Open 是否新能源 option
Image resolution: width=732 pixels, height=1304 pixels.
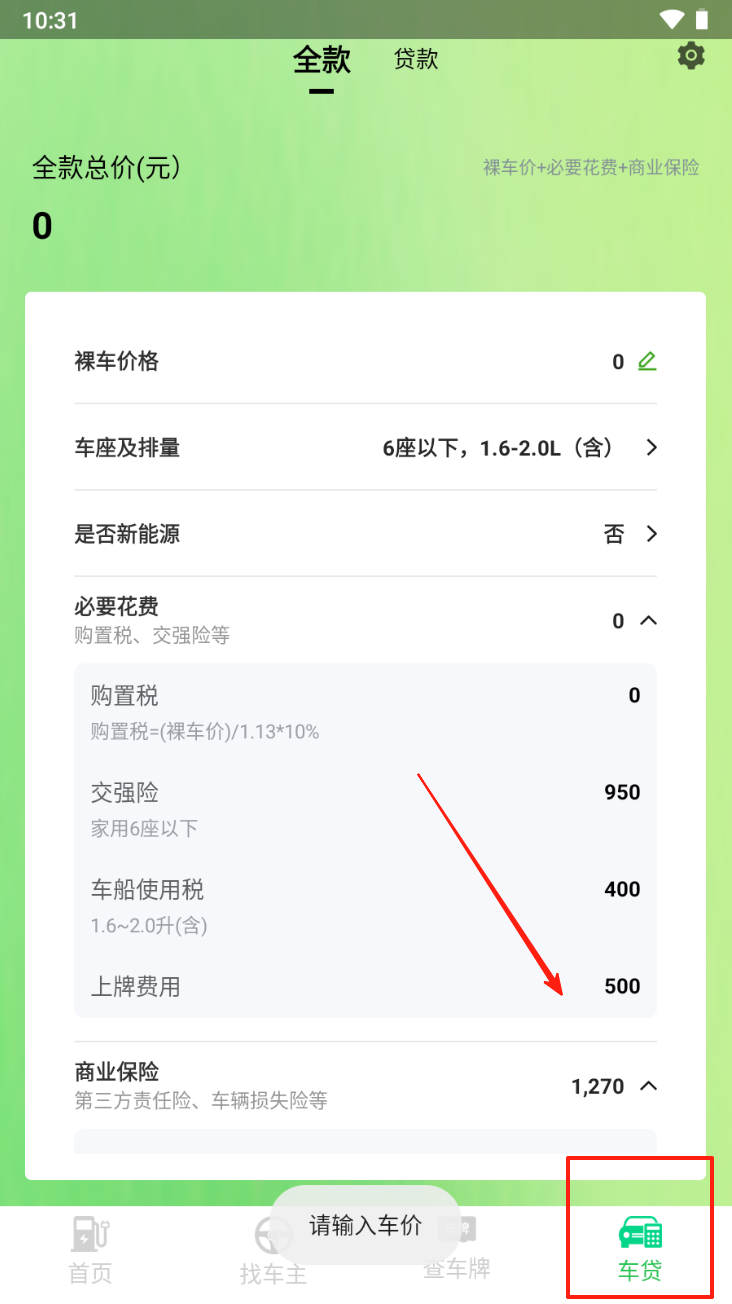click(651, 534)
